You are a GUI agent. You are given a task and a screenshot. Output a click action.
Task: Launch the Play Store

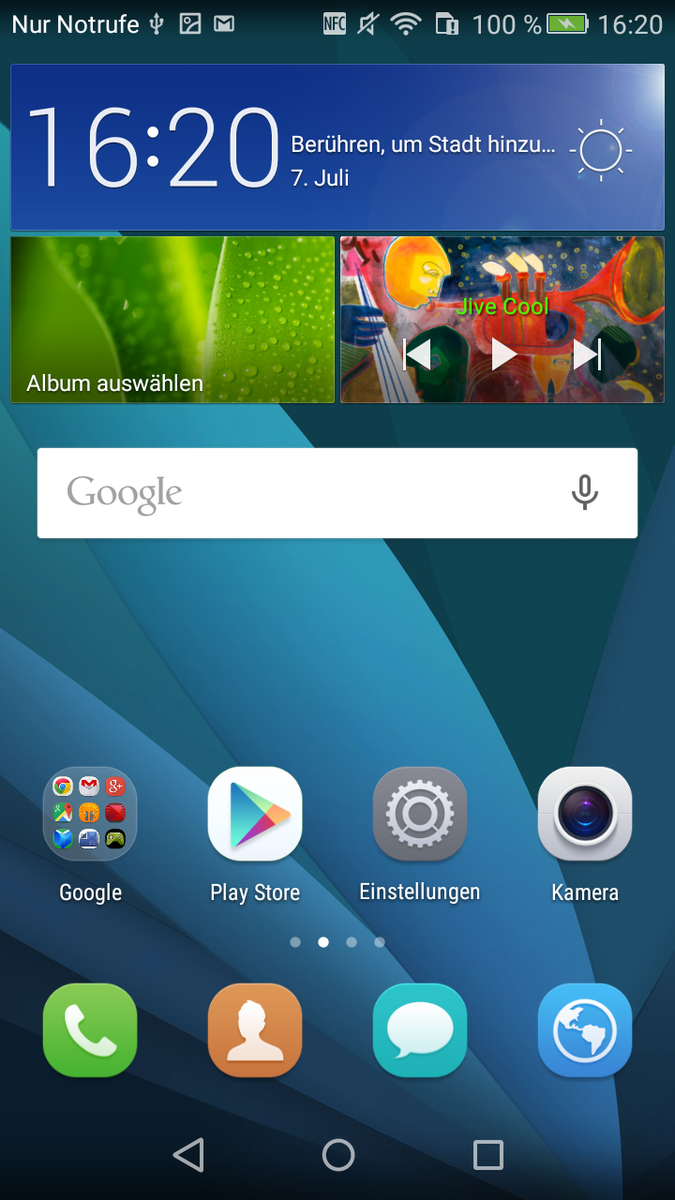[x=255, y=814]
